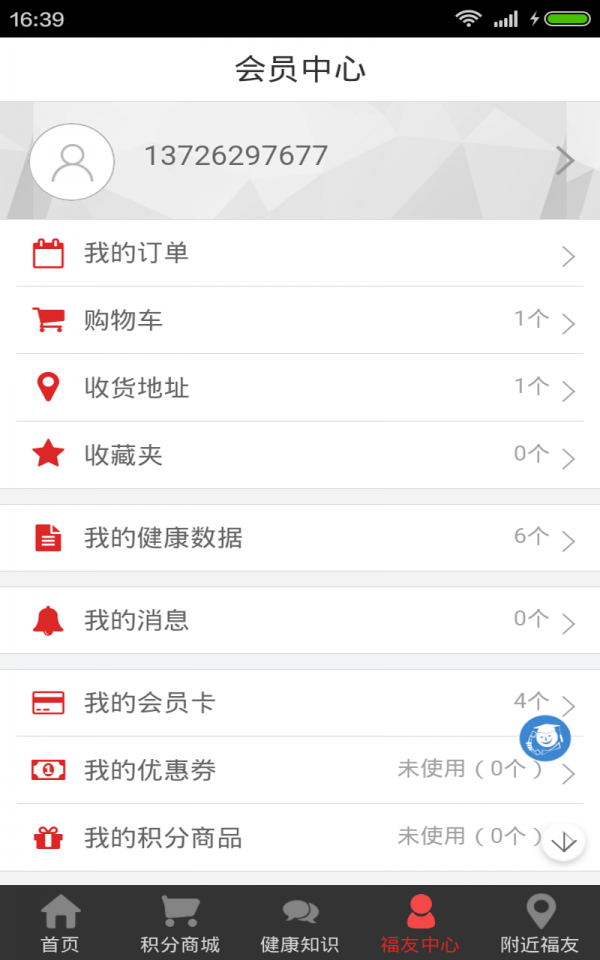
Task: Open 我的健康数据
Action: pos(300,538)
